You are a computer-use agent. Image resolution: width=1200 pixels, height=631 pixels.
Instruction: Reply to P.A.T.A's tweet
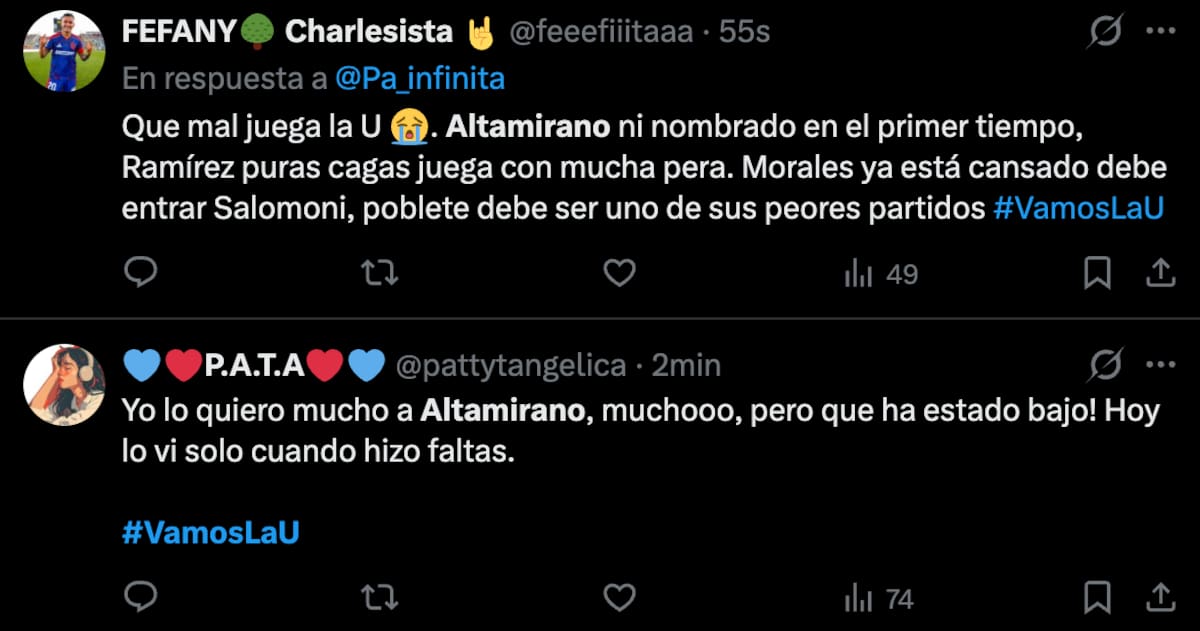click(141, 598)
